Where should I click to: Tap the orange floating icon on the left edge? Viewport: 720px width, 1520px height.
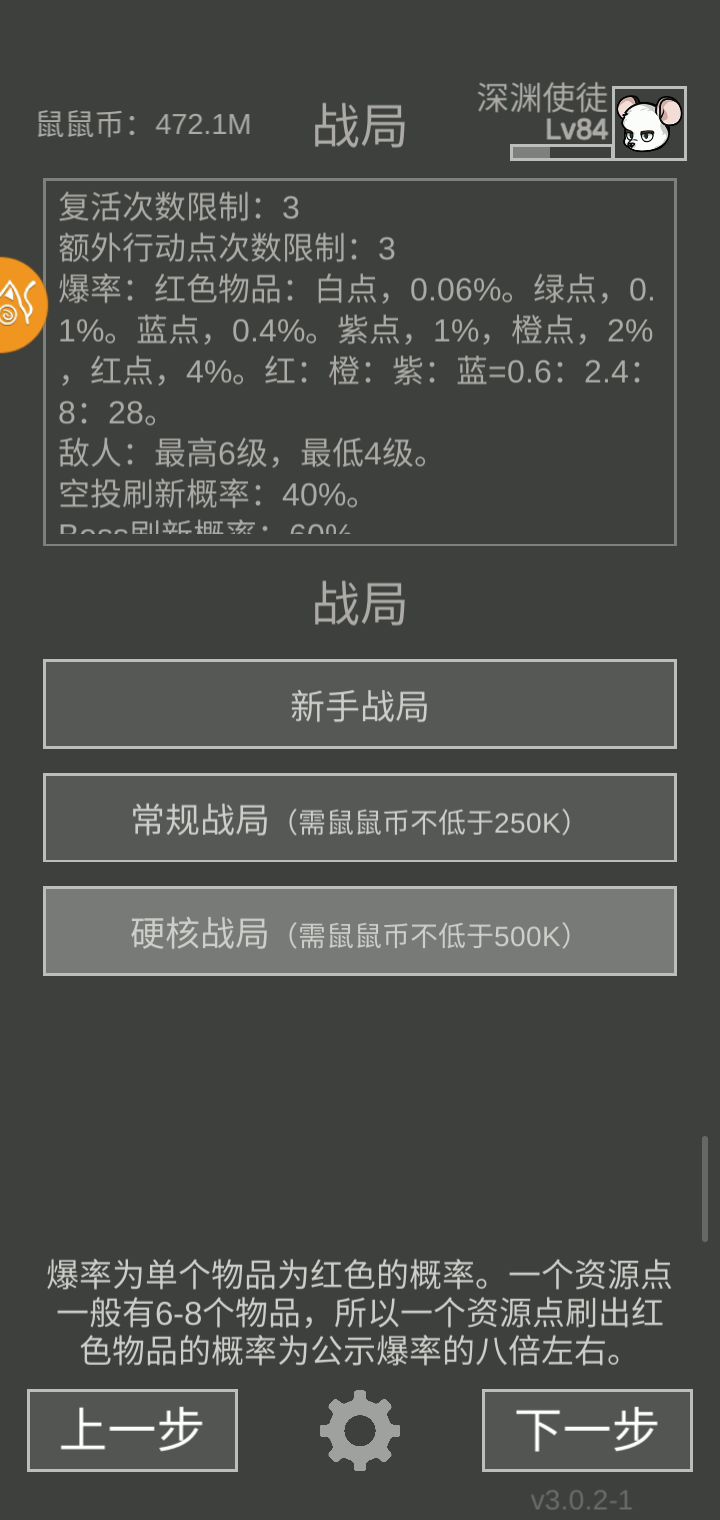20,305
